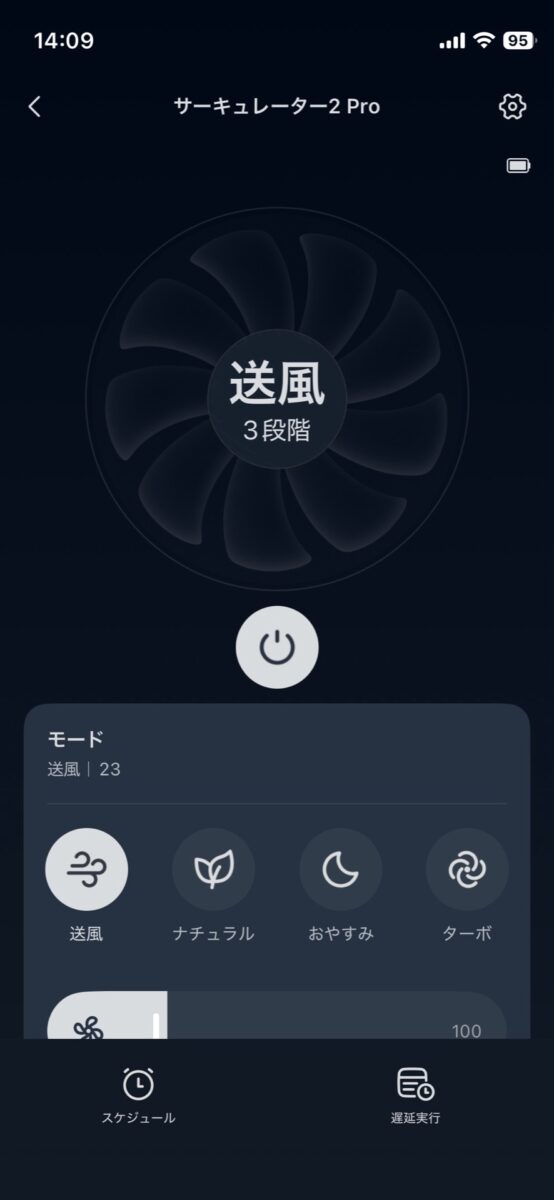Open 遅延実行
This screenshot has height=1200, width=554.
point(415,1097)
